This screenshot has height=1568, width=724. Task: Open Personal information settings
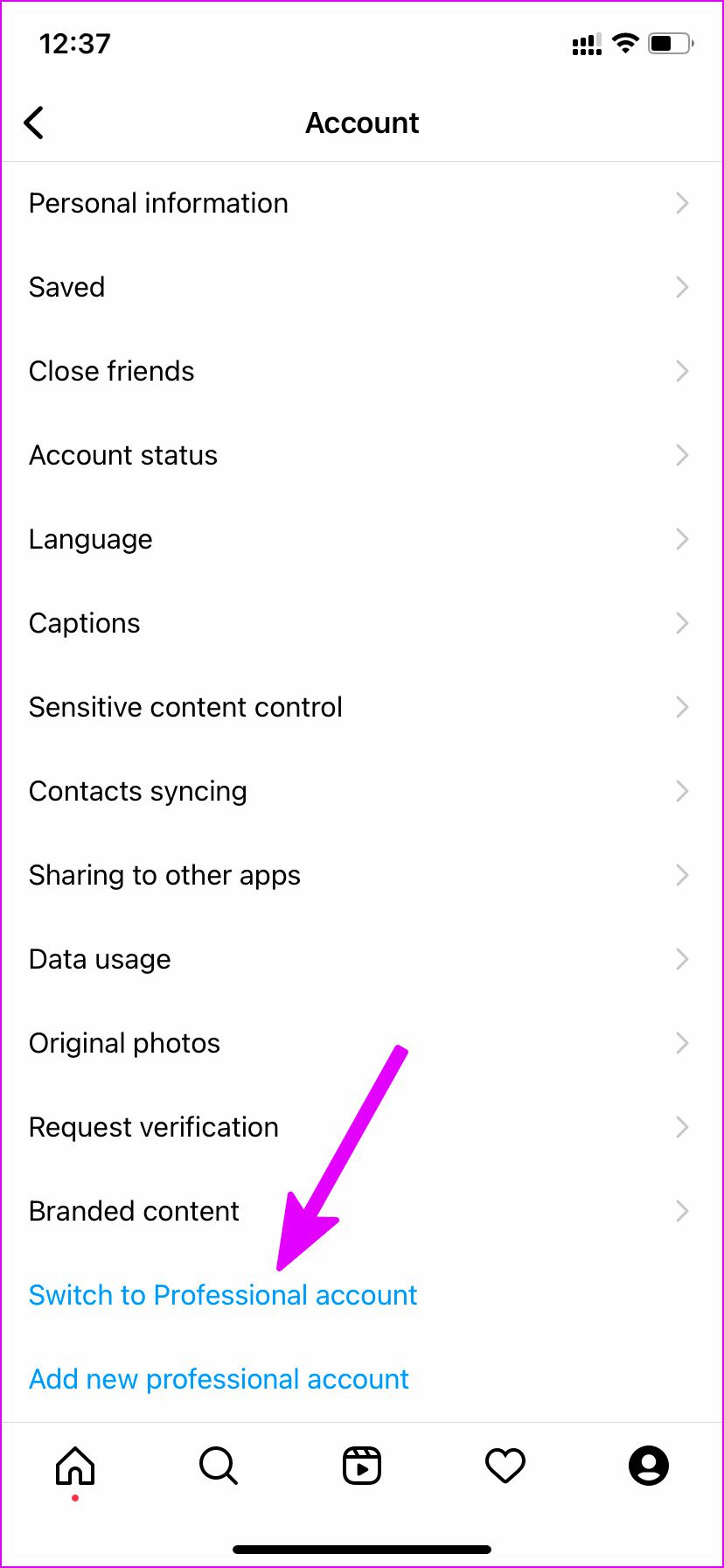tap(158, 203)
